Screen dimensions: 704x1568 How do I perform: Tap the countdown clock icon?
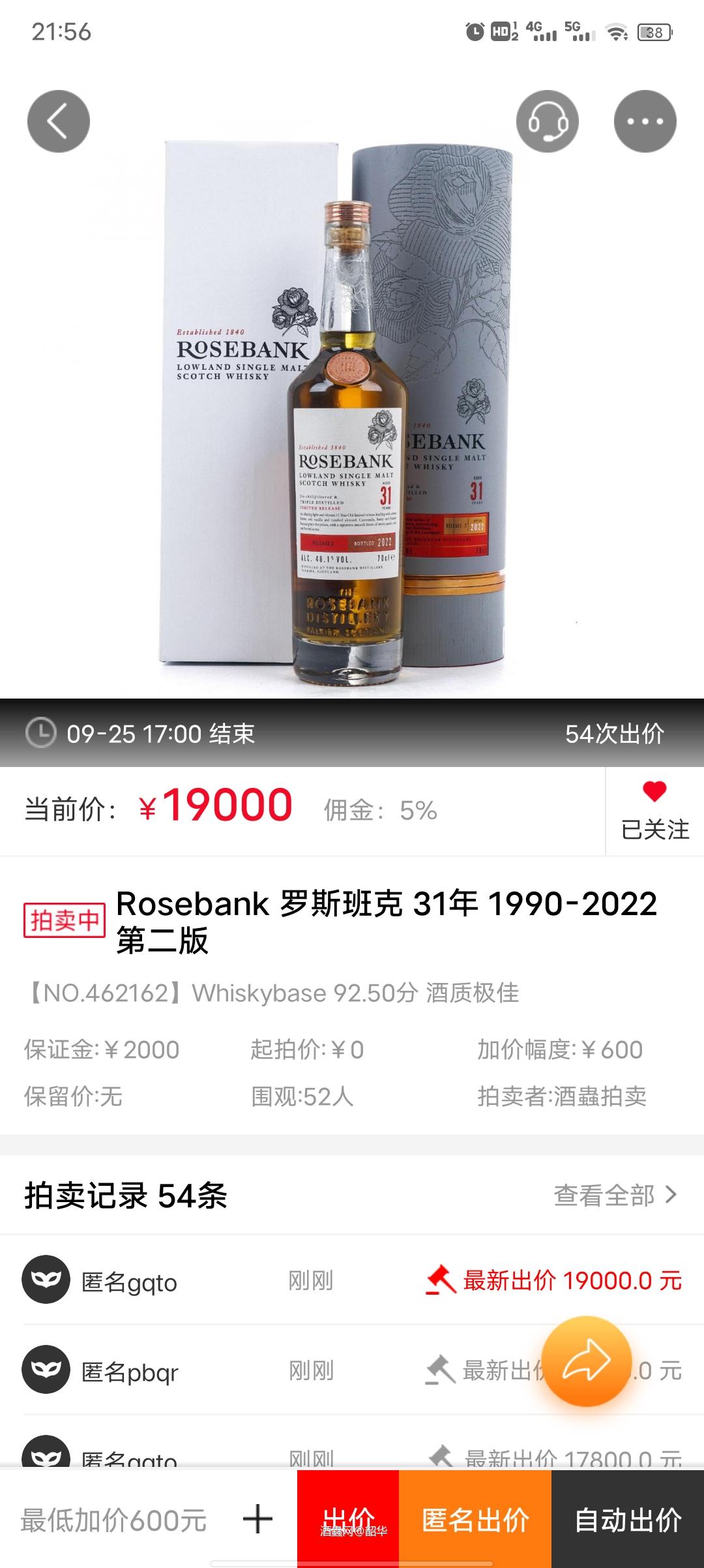coord(42,734)
